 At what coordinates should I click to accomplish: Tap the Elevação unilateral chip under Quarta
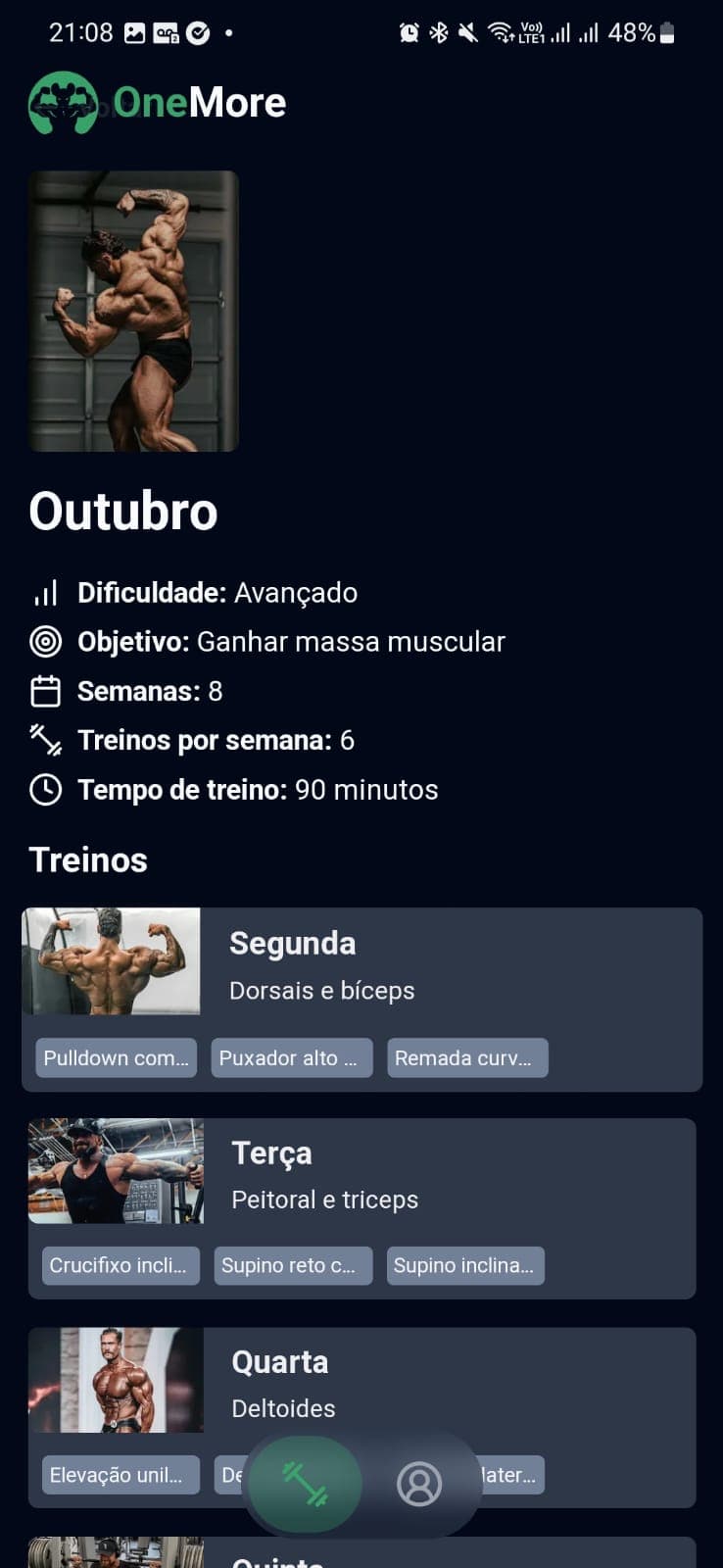pos(119,1475)
